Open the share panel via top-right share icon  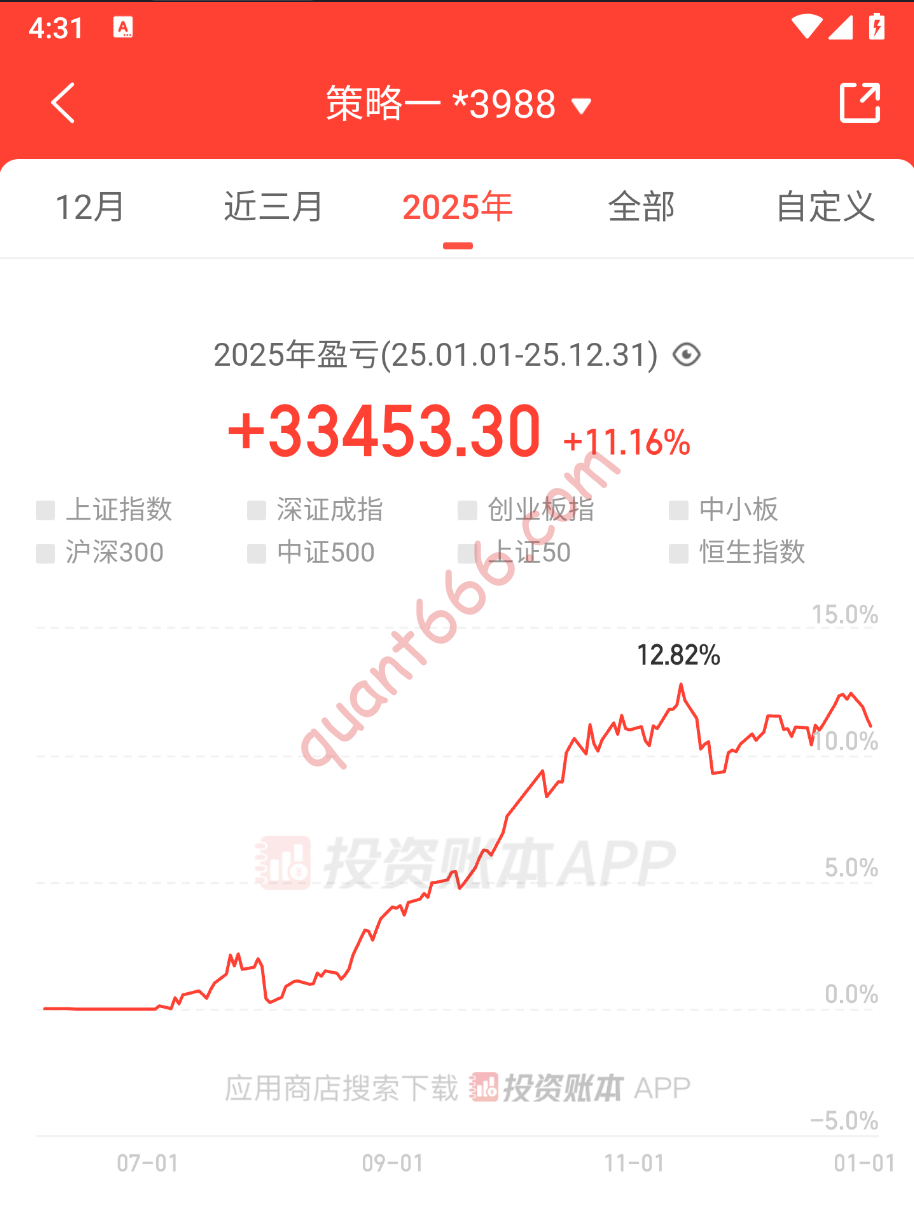pyautogui.click(x=858, y=103)
